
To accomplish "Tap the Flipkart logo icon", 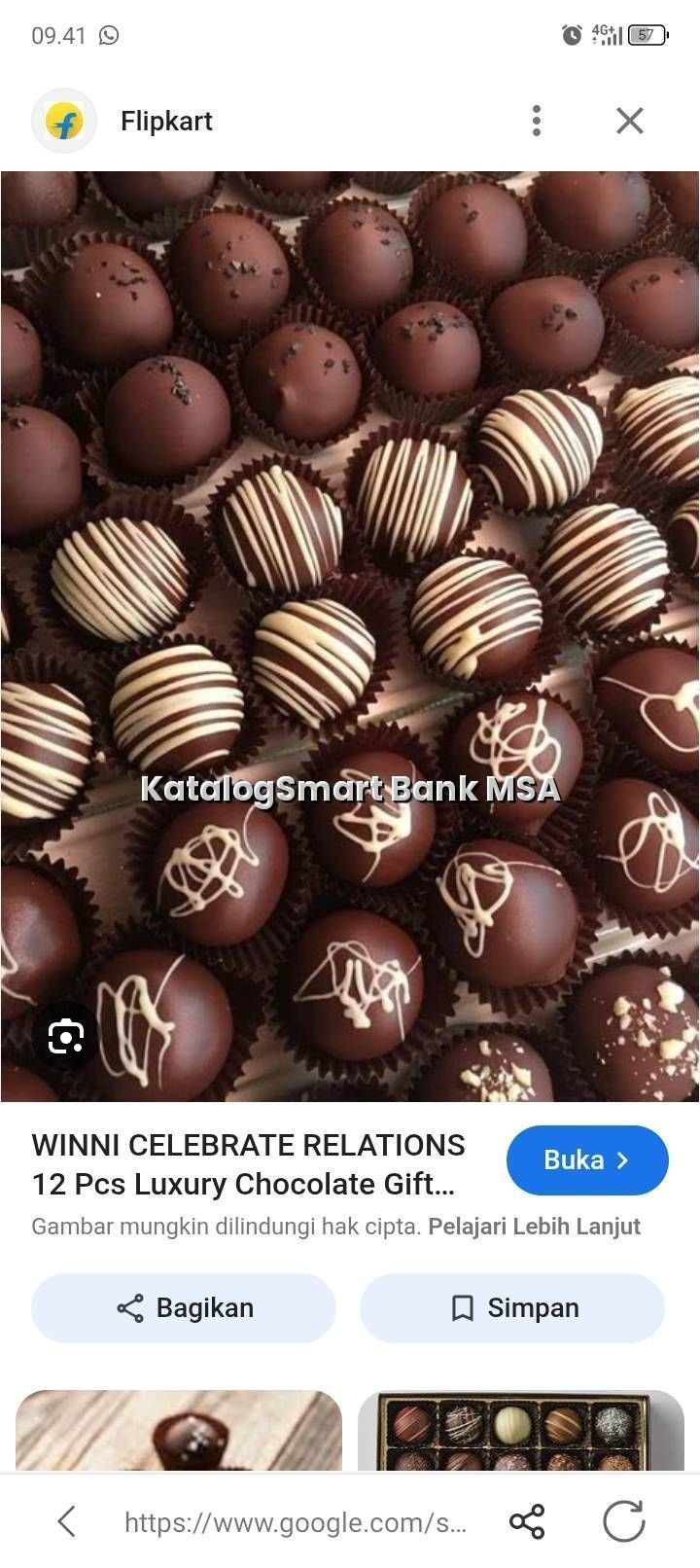I will coord(64,120).
